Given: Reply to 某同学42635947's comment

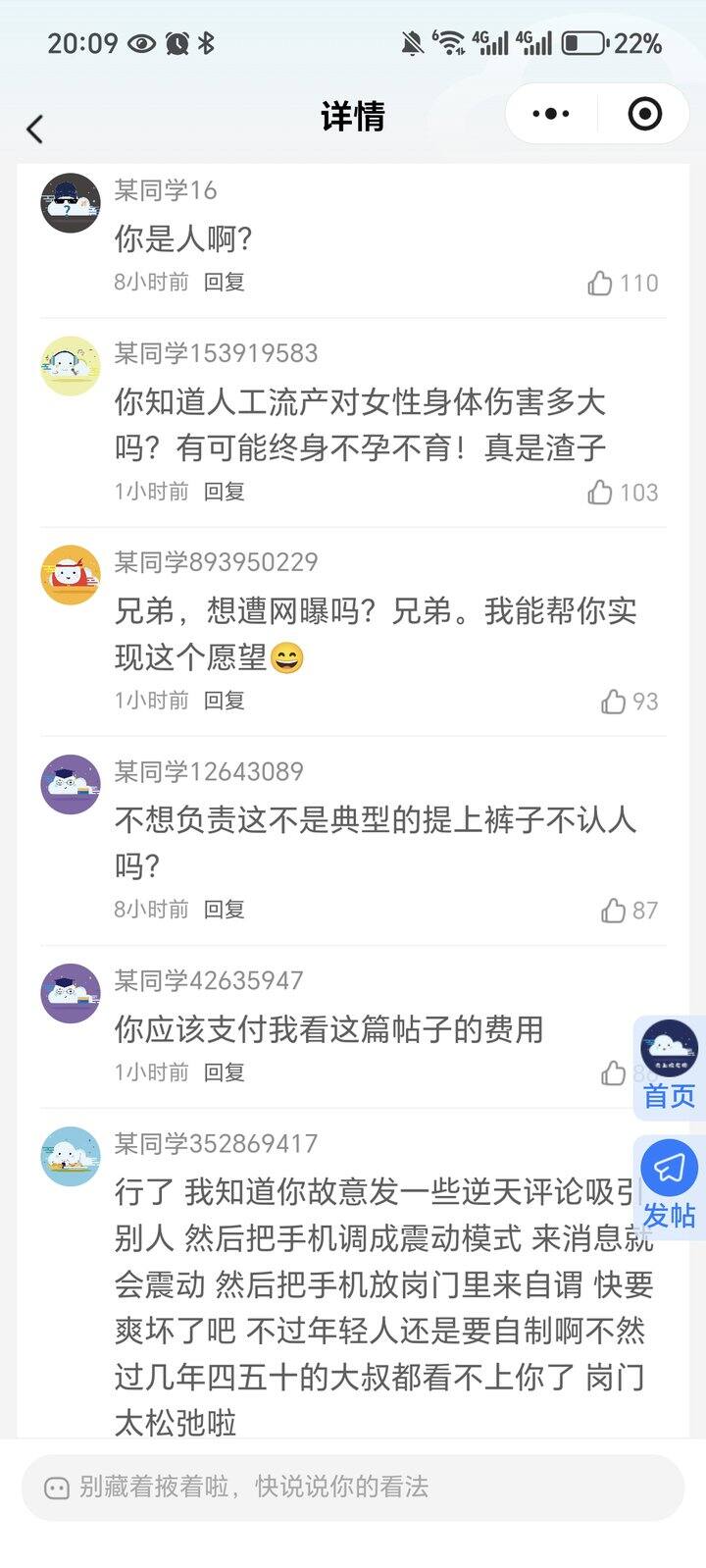Looking at the screenshot, I should click(224, 1072).
